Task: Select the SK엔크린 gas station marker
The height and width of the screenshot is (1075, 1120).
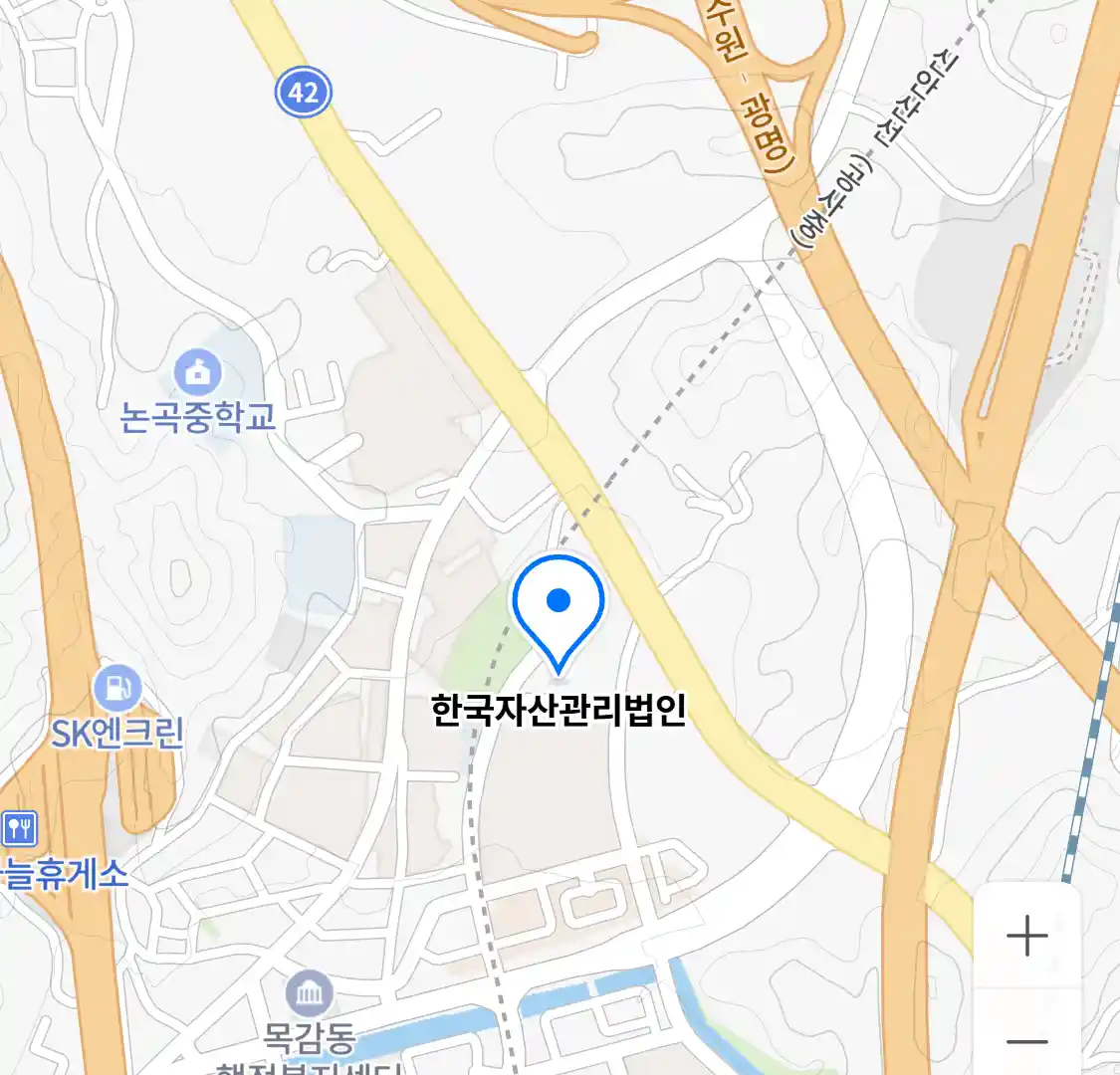Action: click(117, 688)
